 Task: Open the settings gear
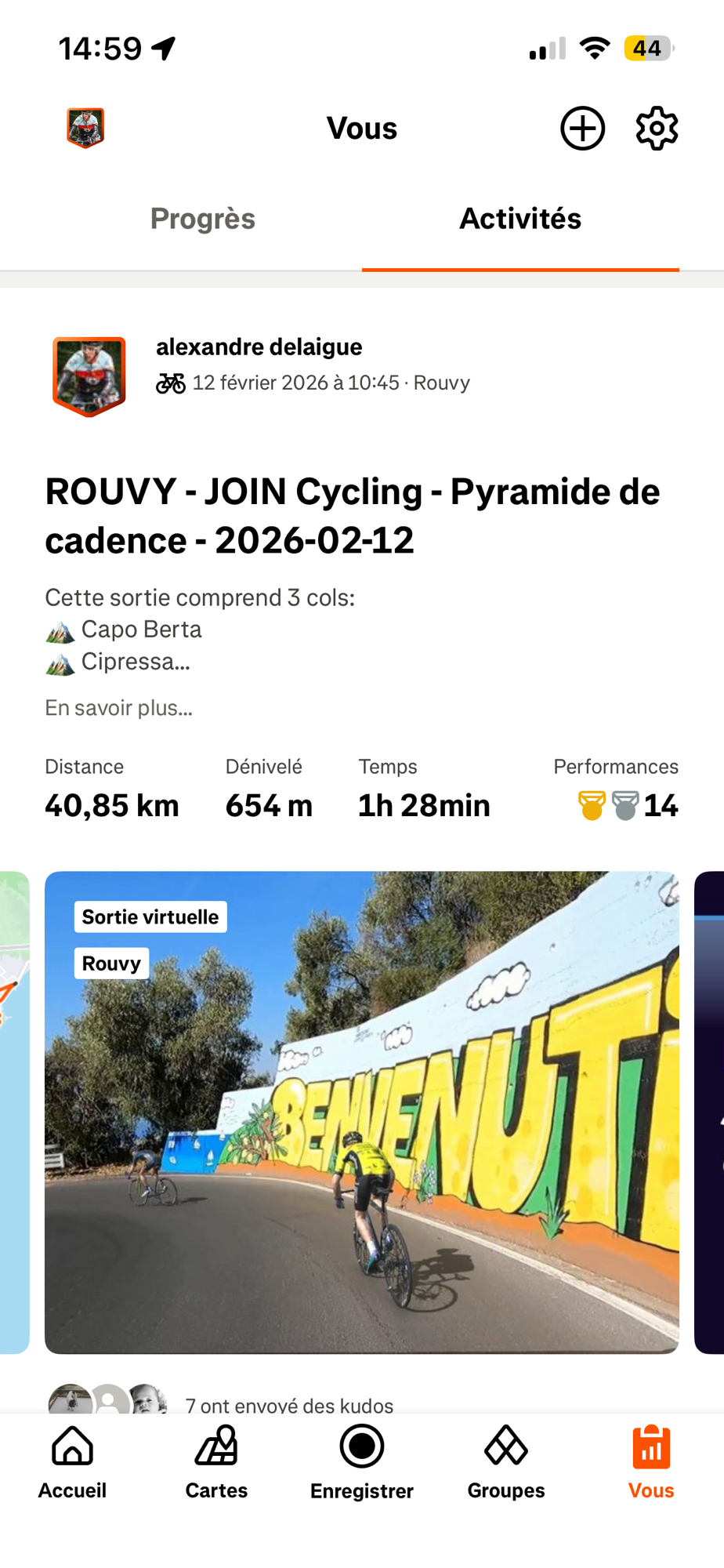click(657, 128)
